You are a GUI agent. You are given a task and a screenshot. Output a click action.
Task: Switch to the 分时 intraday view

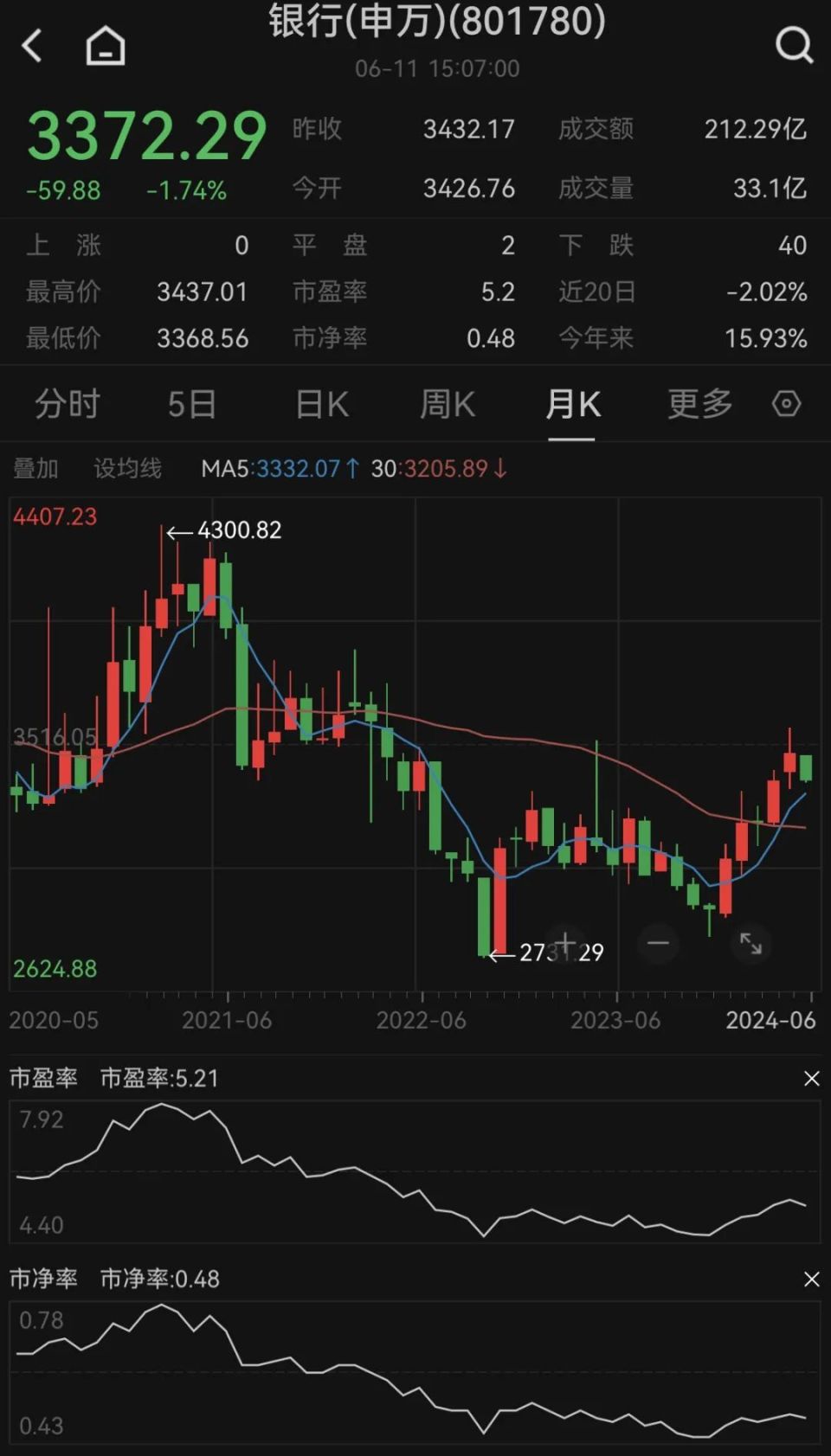point(67,404)
